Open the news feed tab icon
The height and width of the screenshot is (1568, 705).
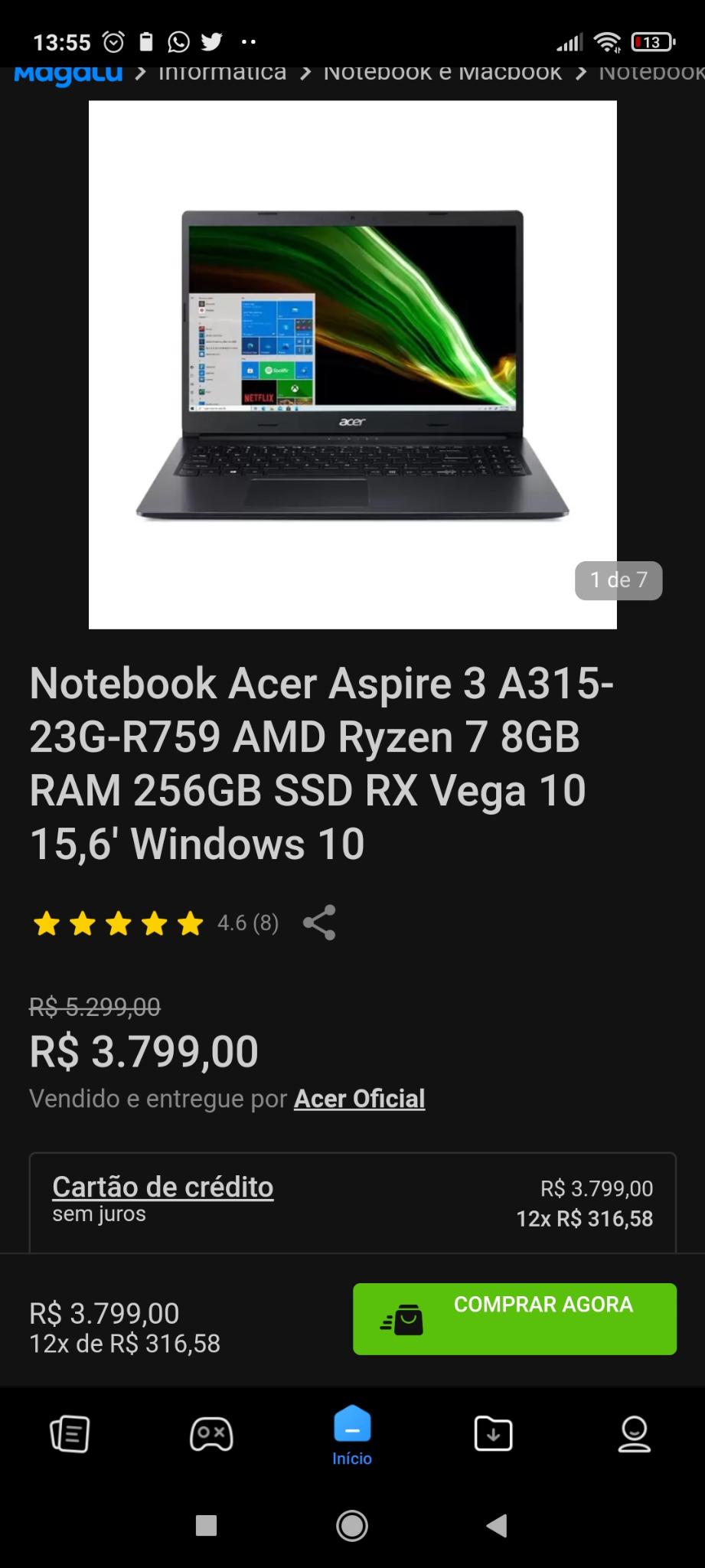tap(70, 1434)
